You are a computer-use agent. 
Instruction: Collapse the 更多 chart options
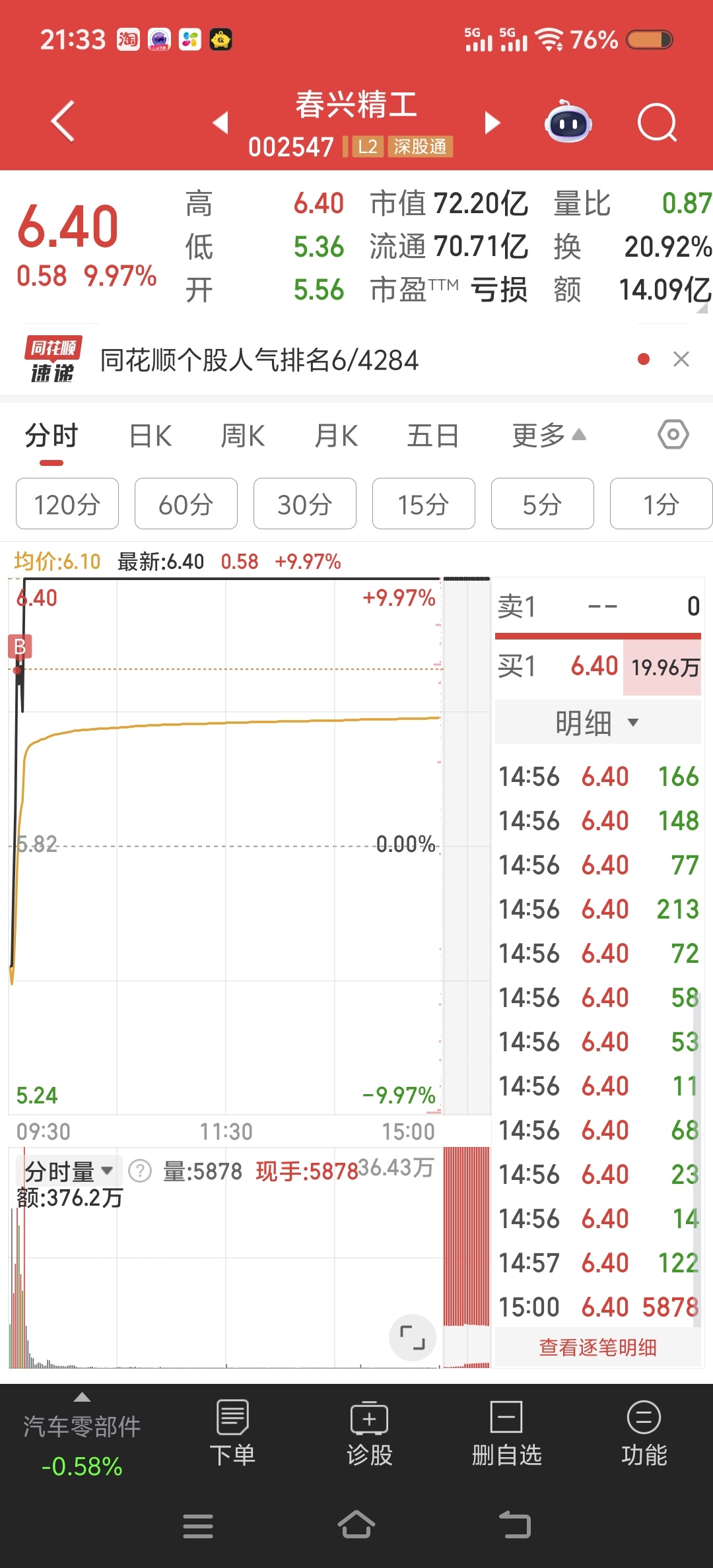point(549,436)
